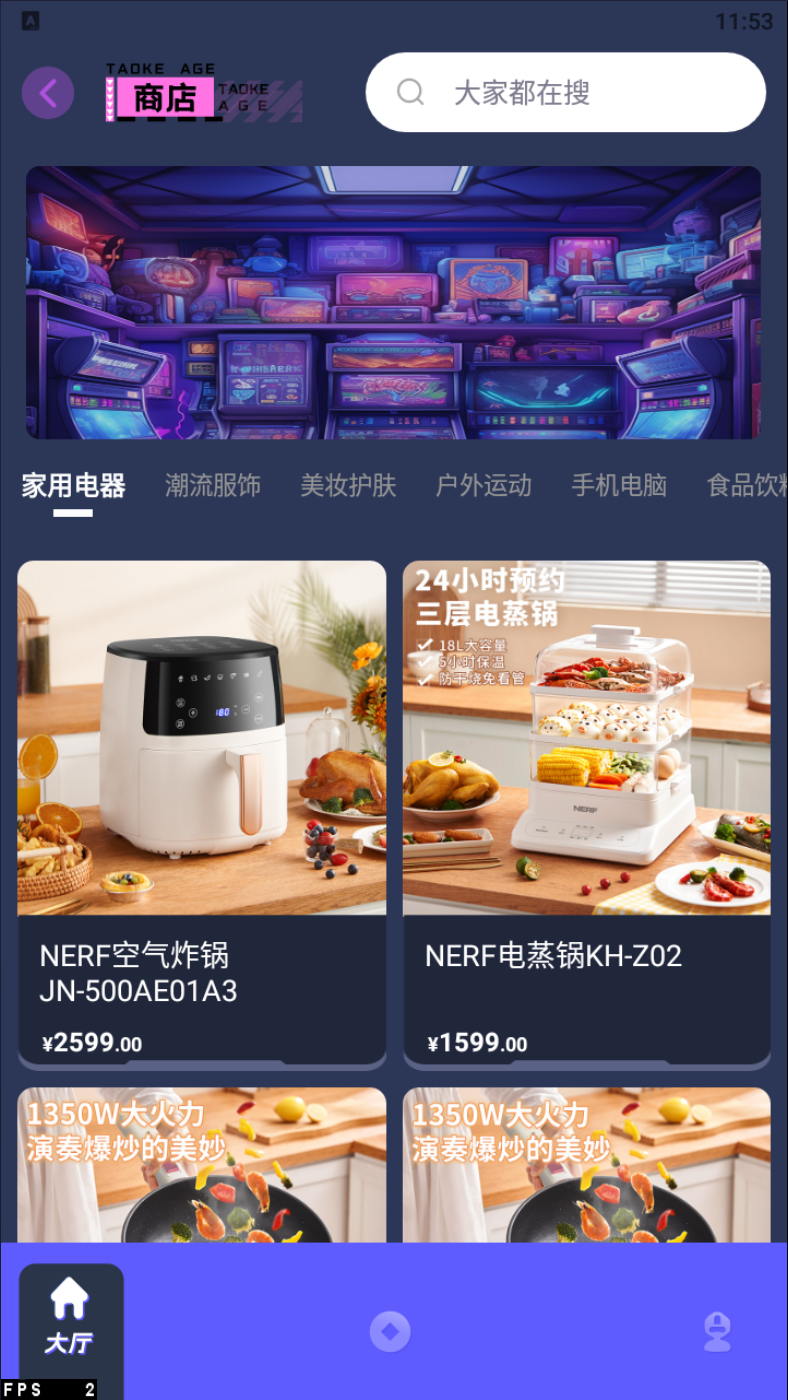Switch to the 食品饮料 tab
Screen dimensions: 788x1400
click(745, 486)
